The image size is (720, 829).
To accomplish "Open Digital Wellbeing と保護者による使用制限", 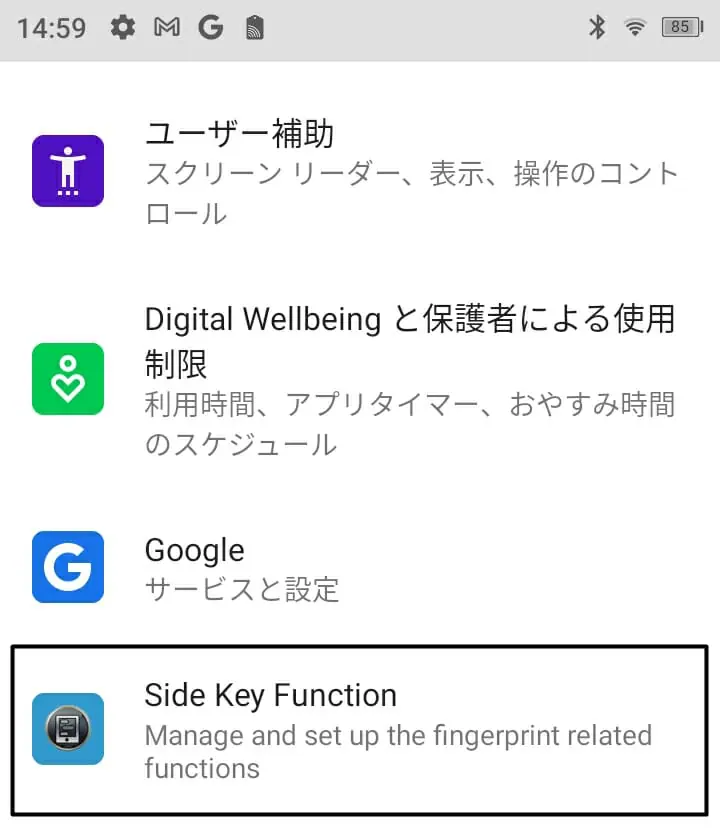I will 360,379.
